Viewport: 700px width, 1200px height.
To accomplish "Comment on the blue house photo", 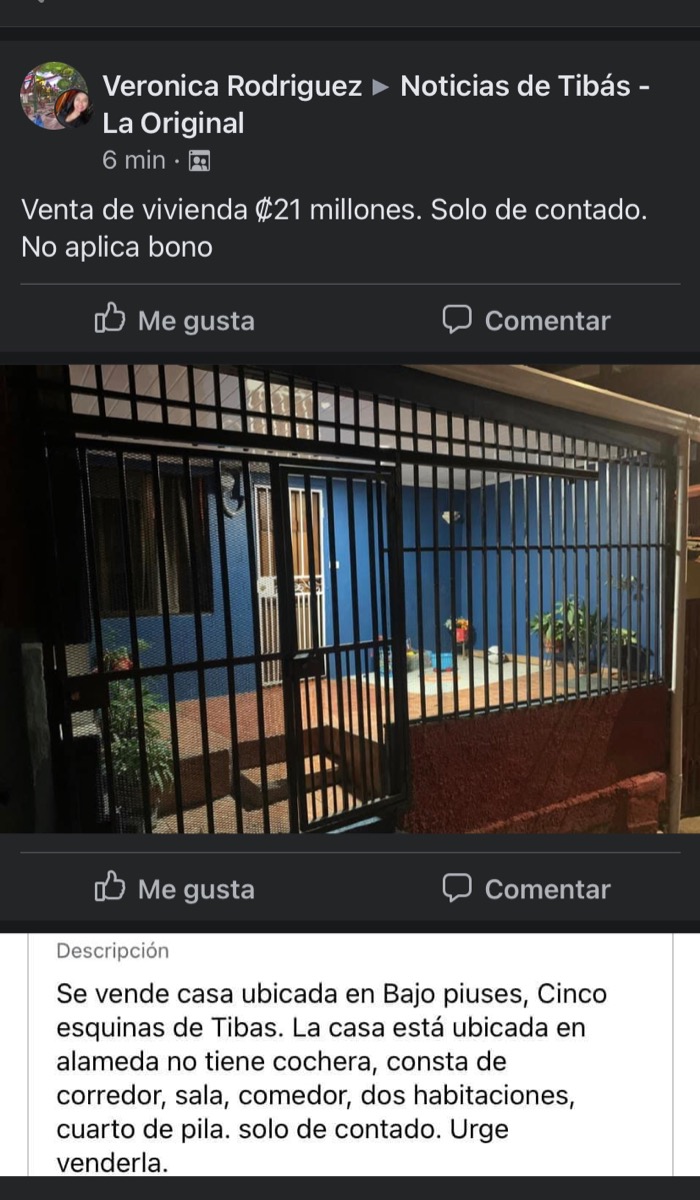I will coord(526,889).
